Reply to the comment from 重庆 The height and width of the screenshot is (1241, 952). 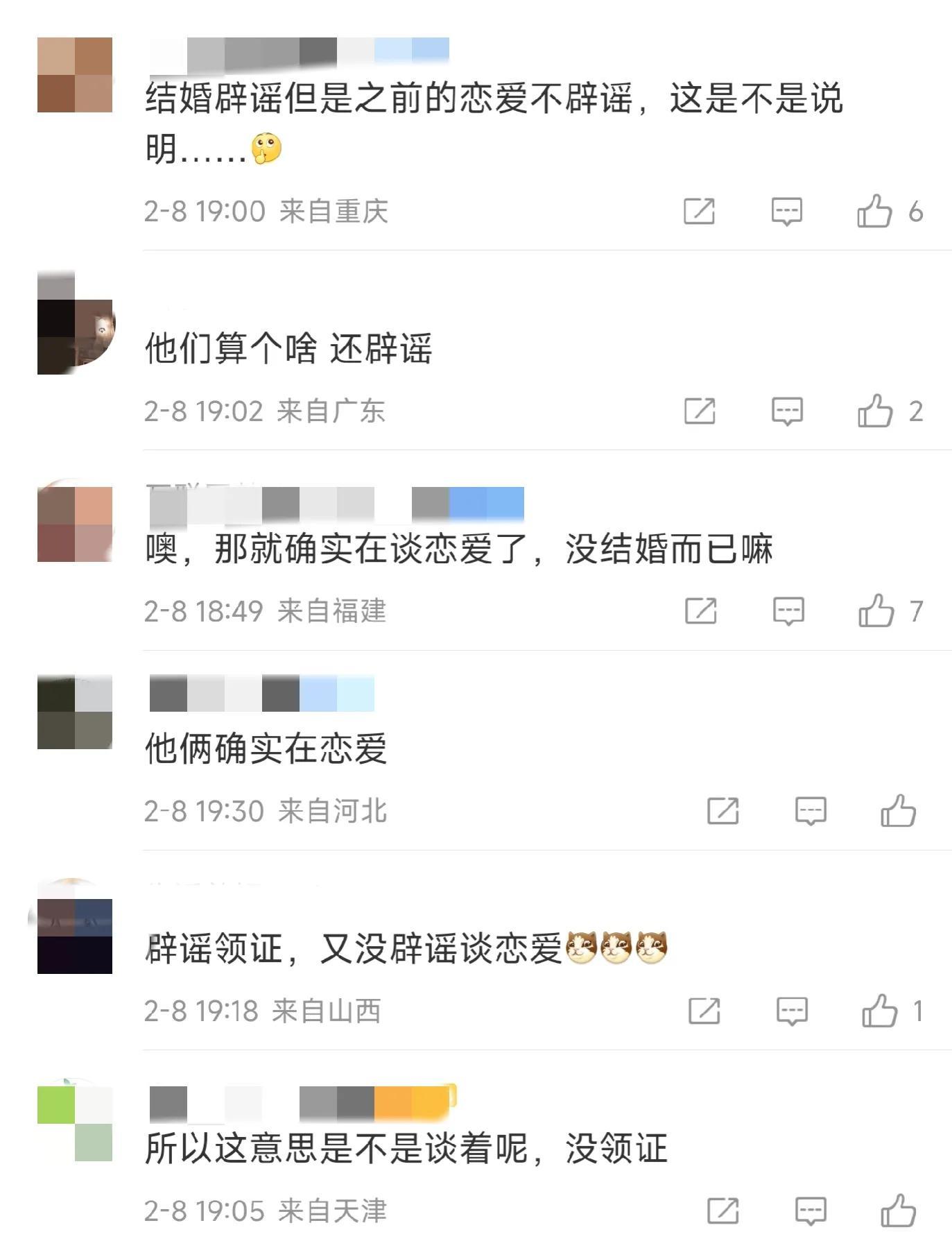(787, 211)
